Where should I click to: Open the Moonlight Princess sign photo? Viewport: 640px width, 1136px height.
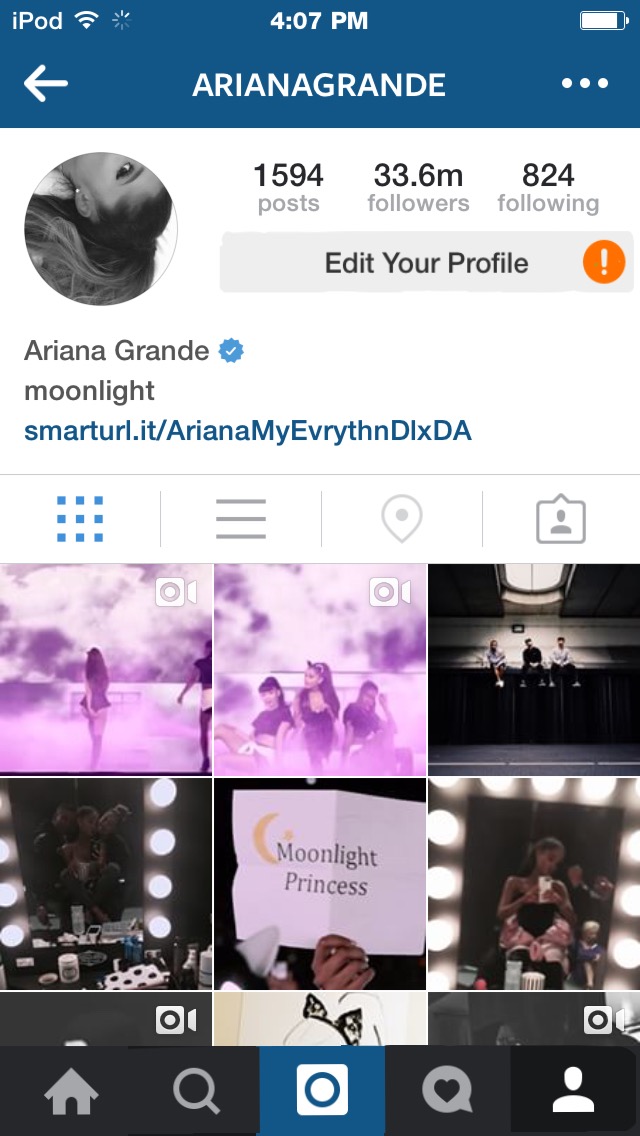coord(320,883)
